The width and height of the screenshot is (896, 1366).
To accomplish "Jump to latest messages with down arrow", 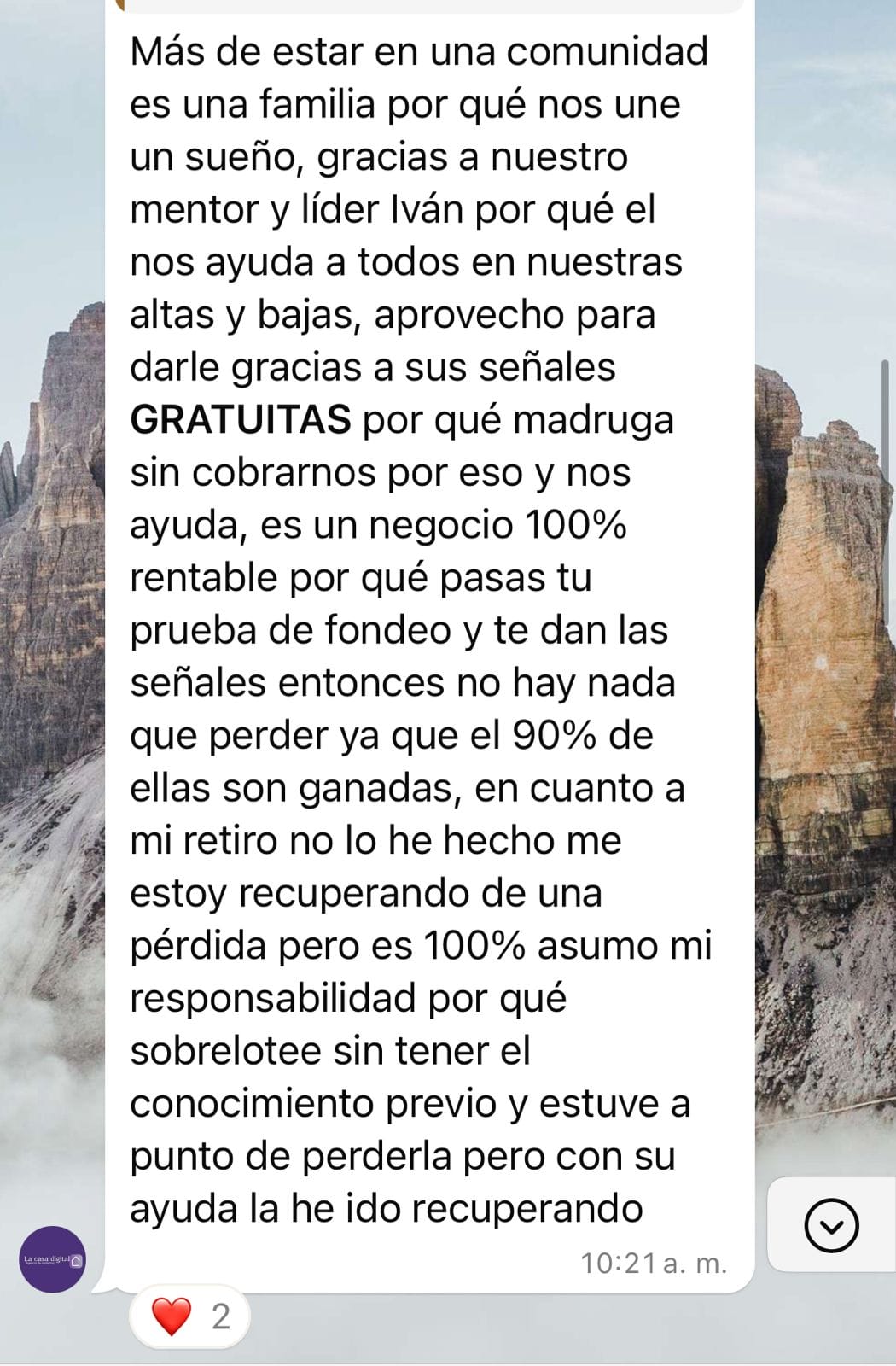I will [831, 1225].
